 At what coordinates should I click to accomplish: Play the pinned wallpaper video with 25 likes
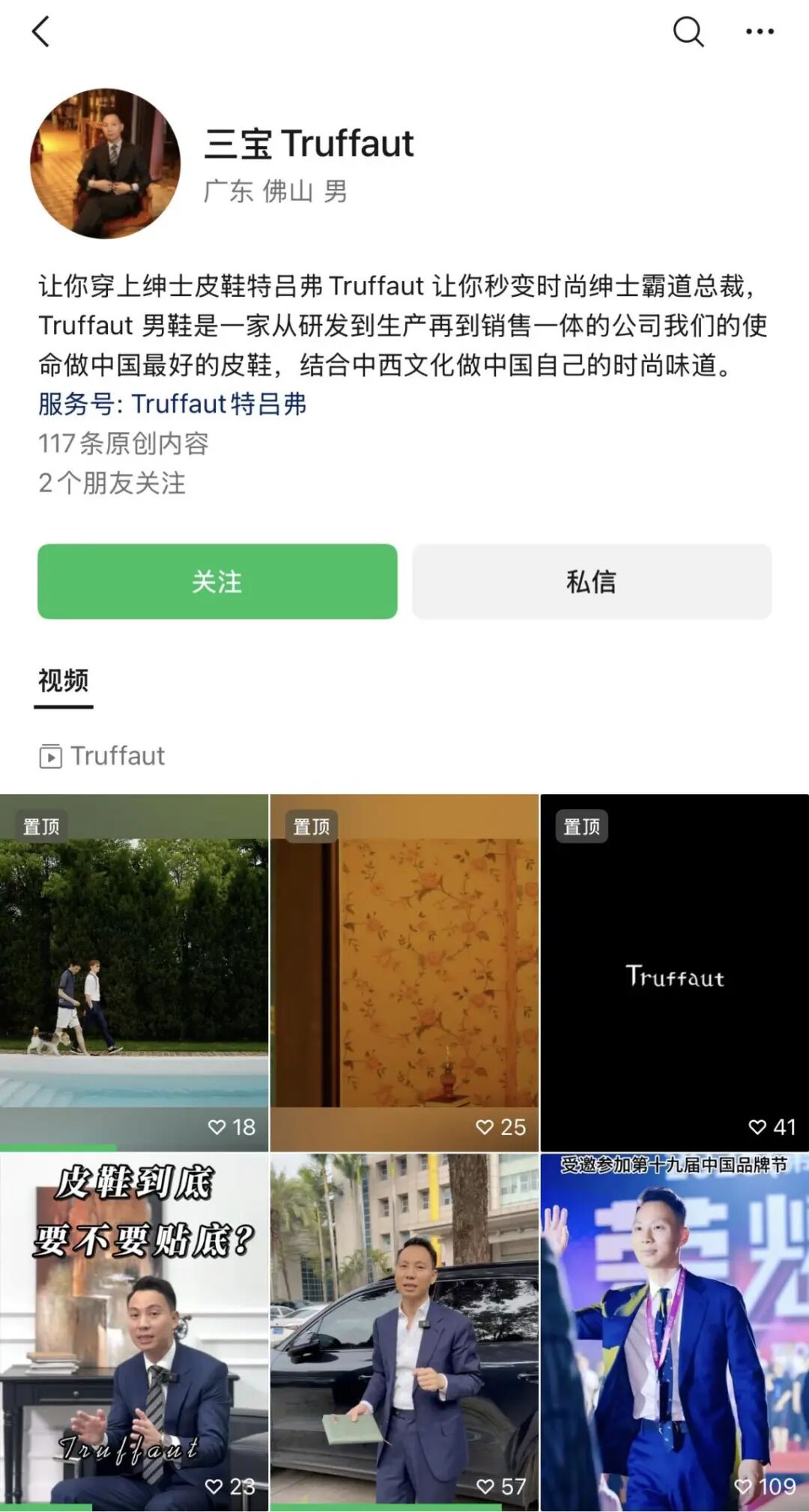(404, 973)
